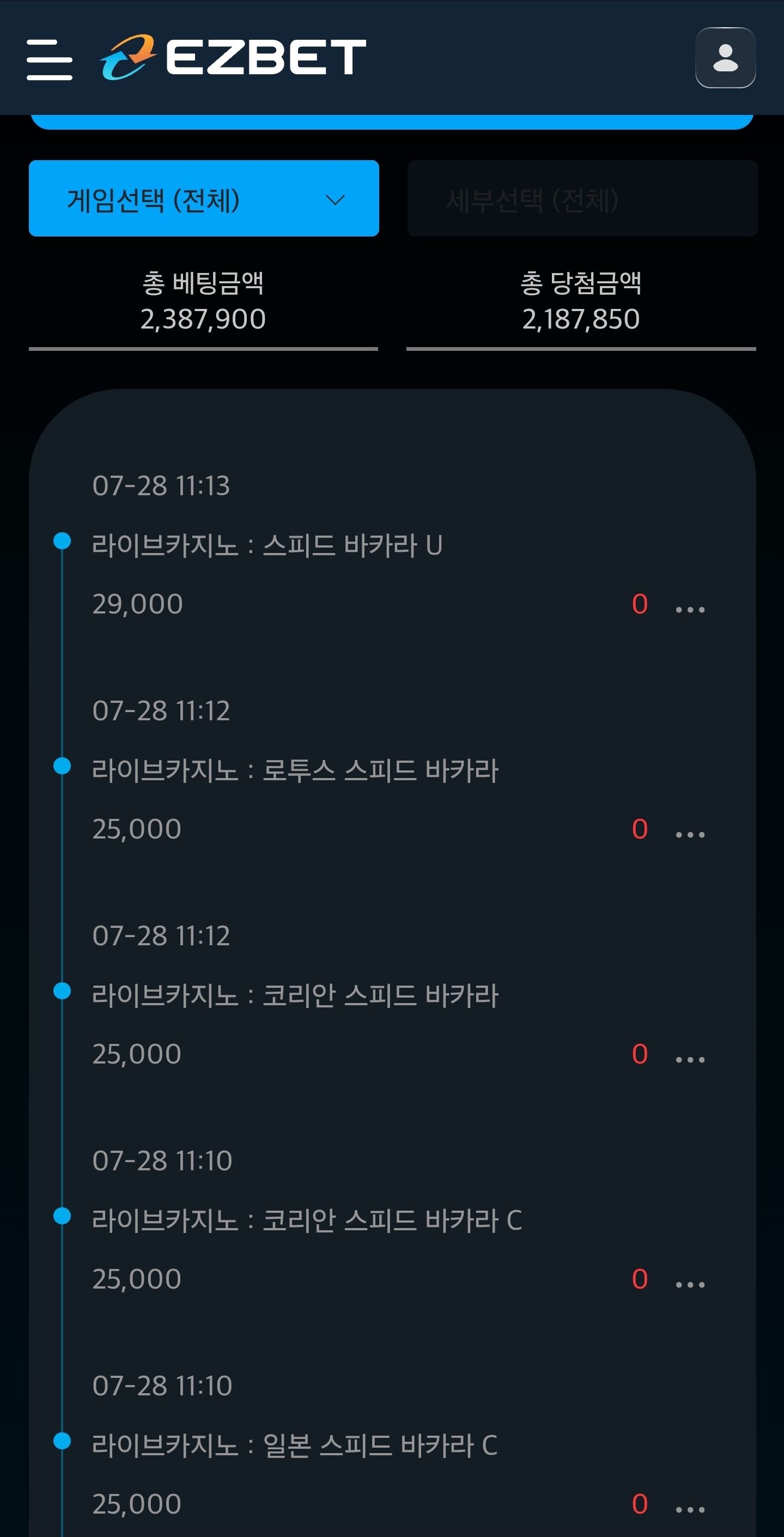Open the user profile icon

click(x=725, y=58)
